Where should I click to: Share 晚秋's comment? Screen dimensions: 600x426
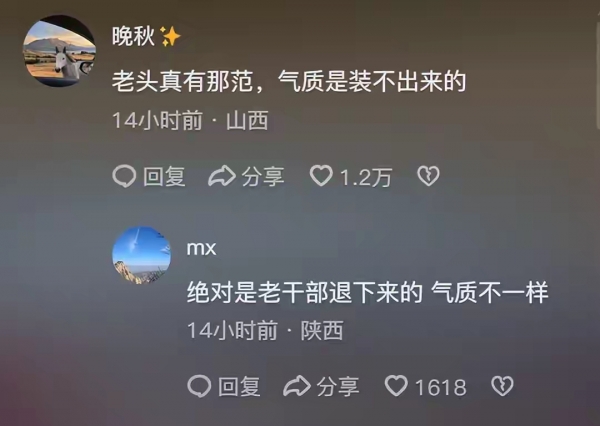pyautogui.click(x=246, y=177)
